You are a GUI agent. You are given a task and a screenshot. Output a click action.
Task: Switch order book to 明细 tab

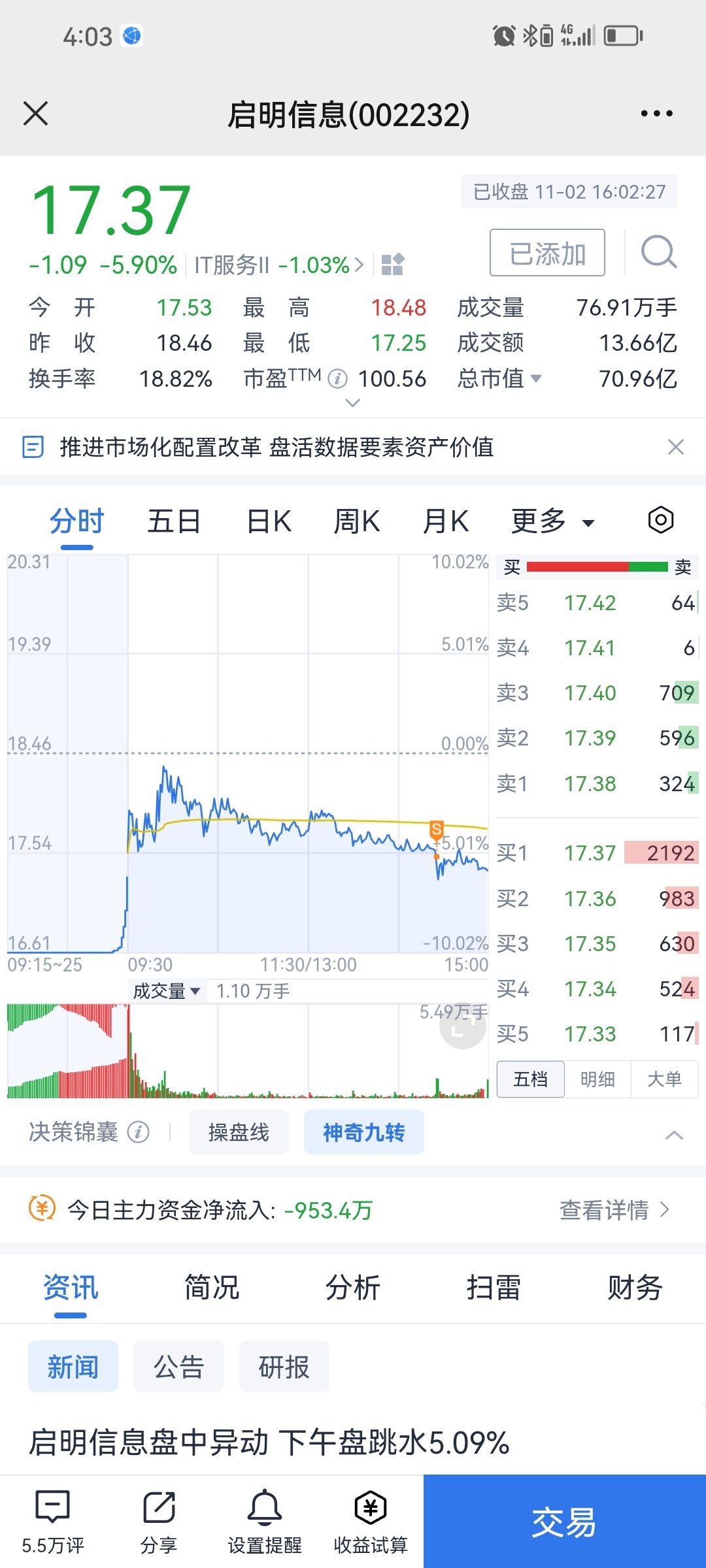pos(597,1079)
